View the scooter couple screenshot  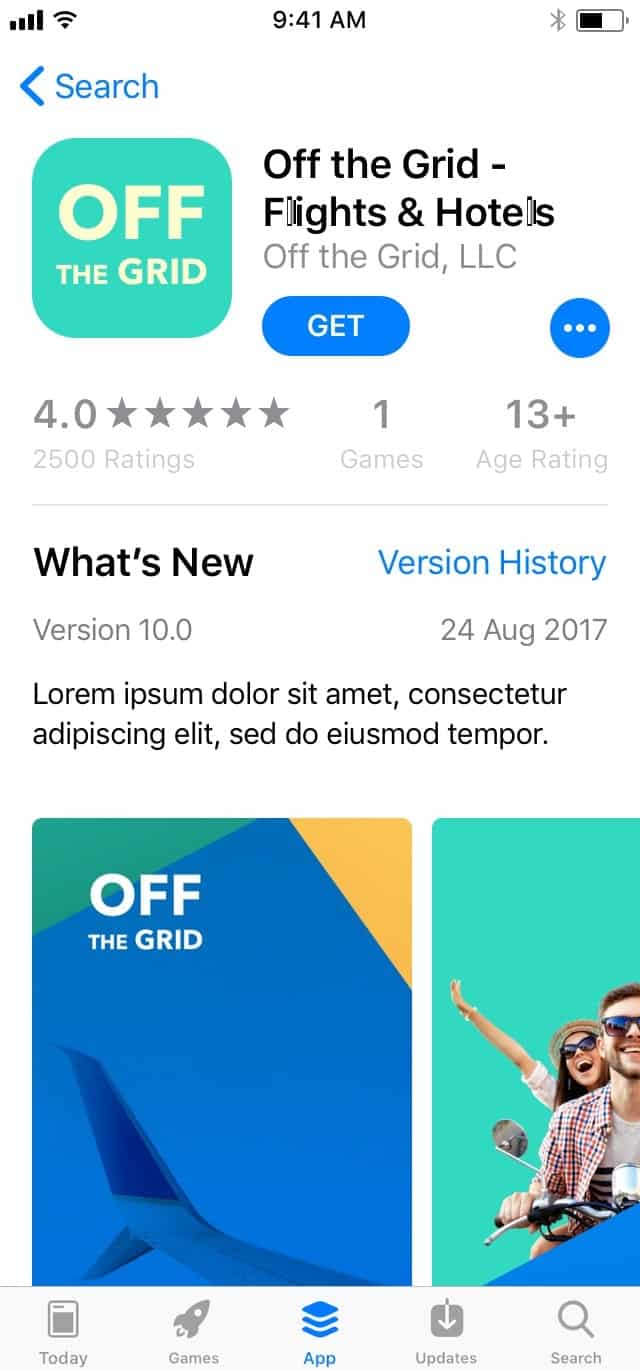point(536,1050)
